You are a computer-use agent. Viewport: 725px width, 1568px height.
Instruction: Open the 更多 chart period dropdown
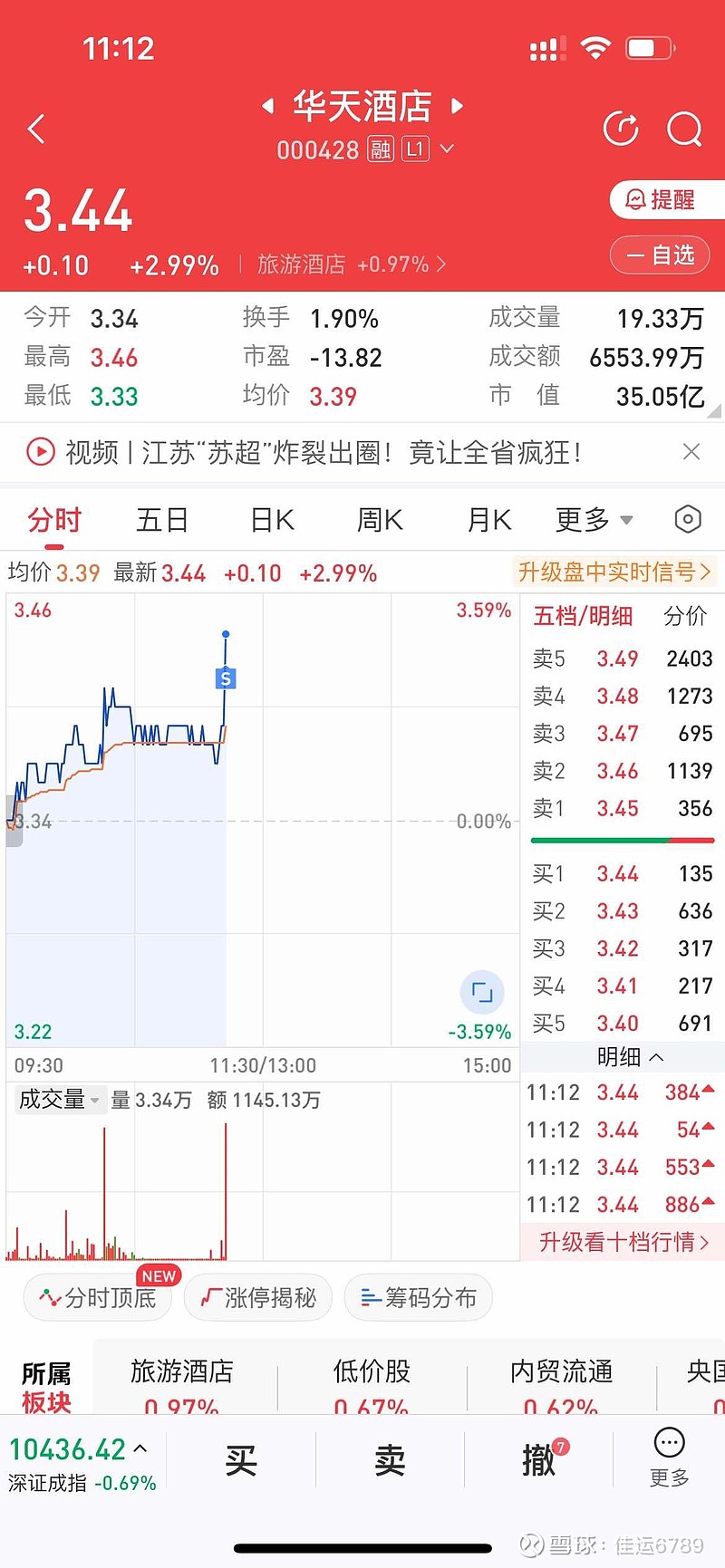[x=594, y=520]
